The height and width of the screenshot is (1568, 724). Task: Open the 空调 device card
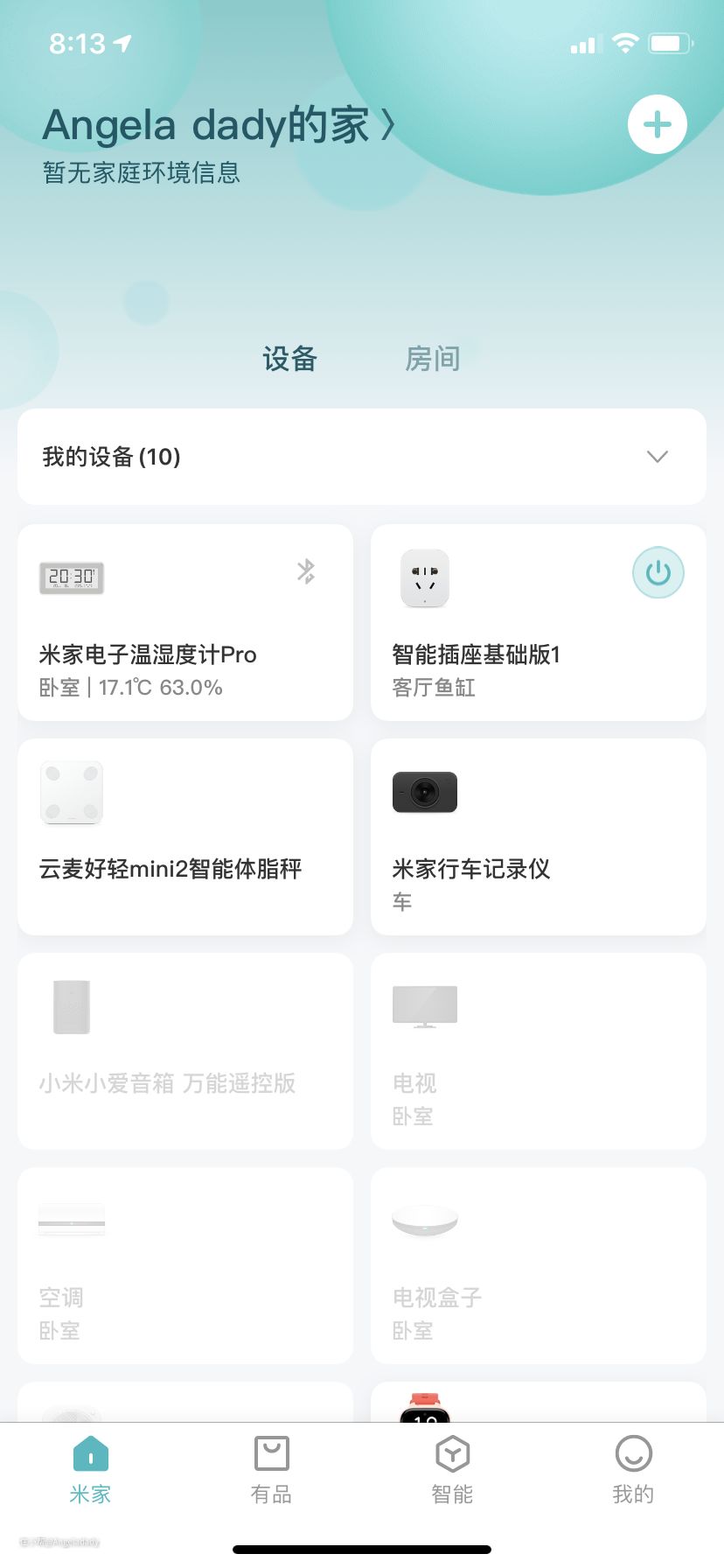(185, 1266)
